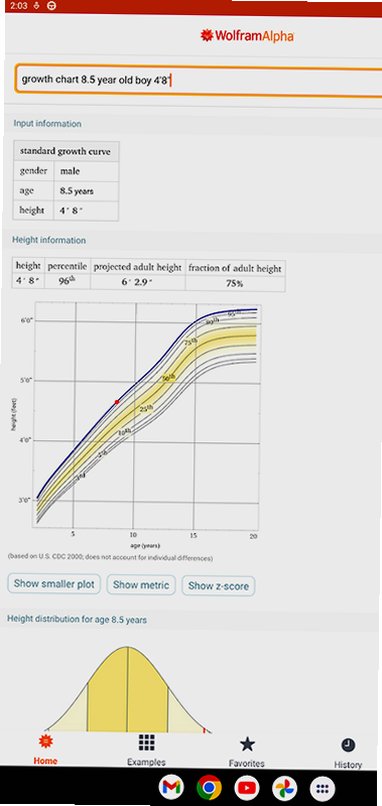This screenshot has width=382, height=806.
Task: Switch the chart to metric units
Action: click(141, 585)
